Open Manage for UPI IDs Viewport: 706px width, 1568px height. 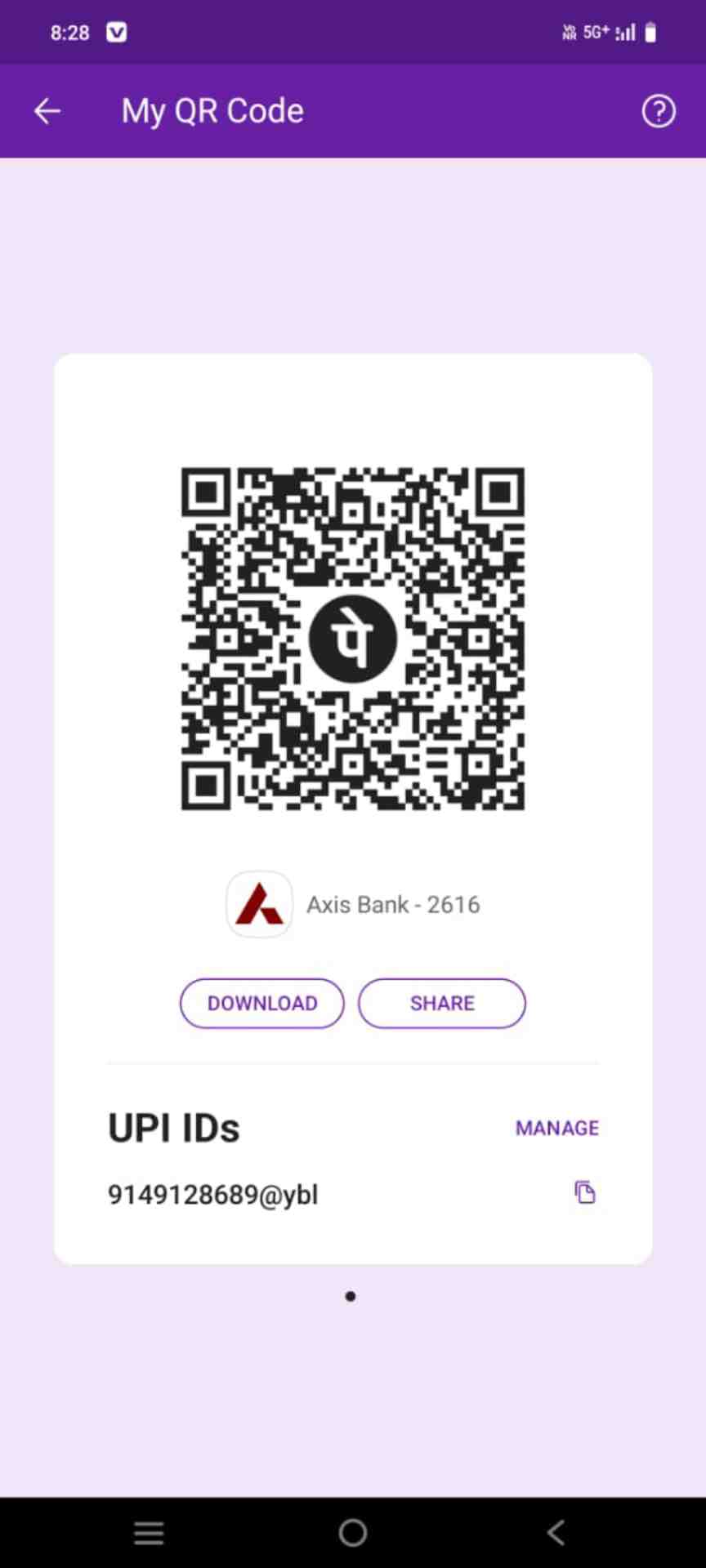tap(556, 1128)
